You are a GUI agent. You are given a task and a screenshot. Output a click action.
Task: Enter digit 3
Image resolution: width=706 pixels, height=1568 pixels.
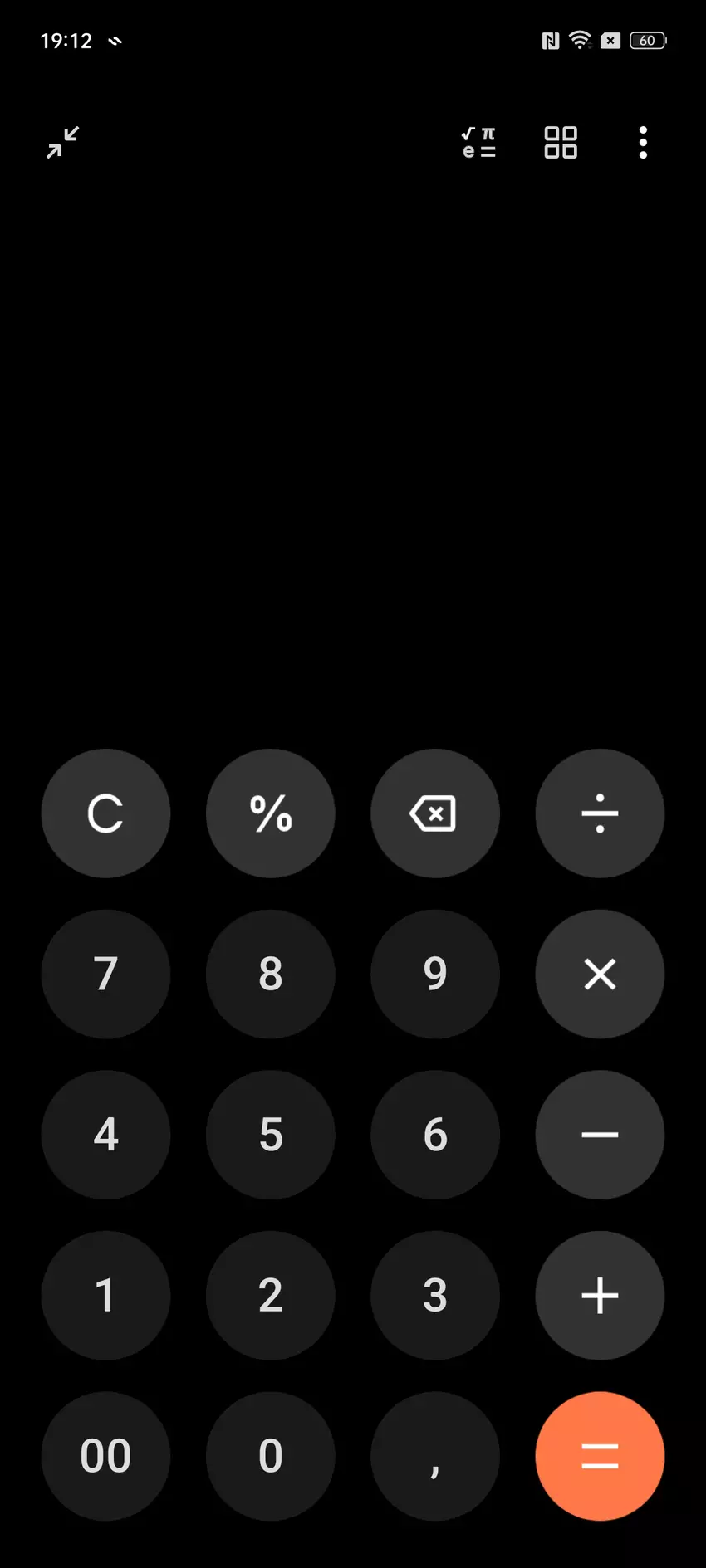pyautogui.click(x=434, y=1295)
